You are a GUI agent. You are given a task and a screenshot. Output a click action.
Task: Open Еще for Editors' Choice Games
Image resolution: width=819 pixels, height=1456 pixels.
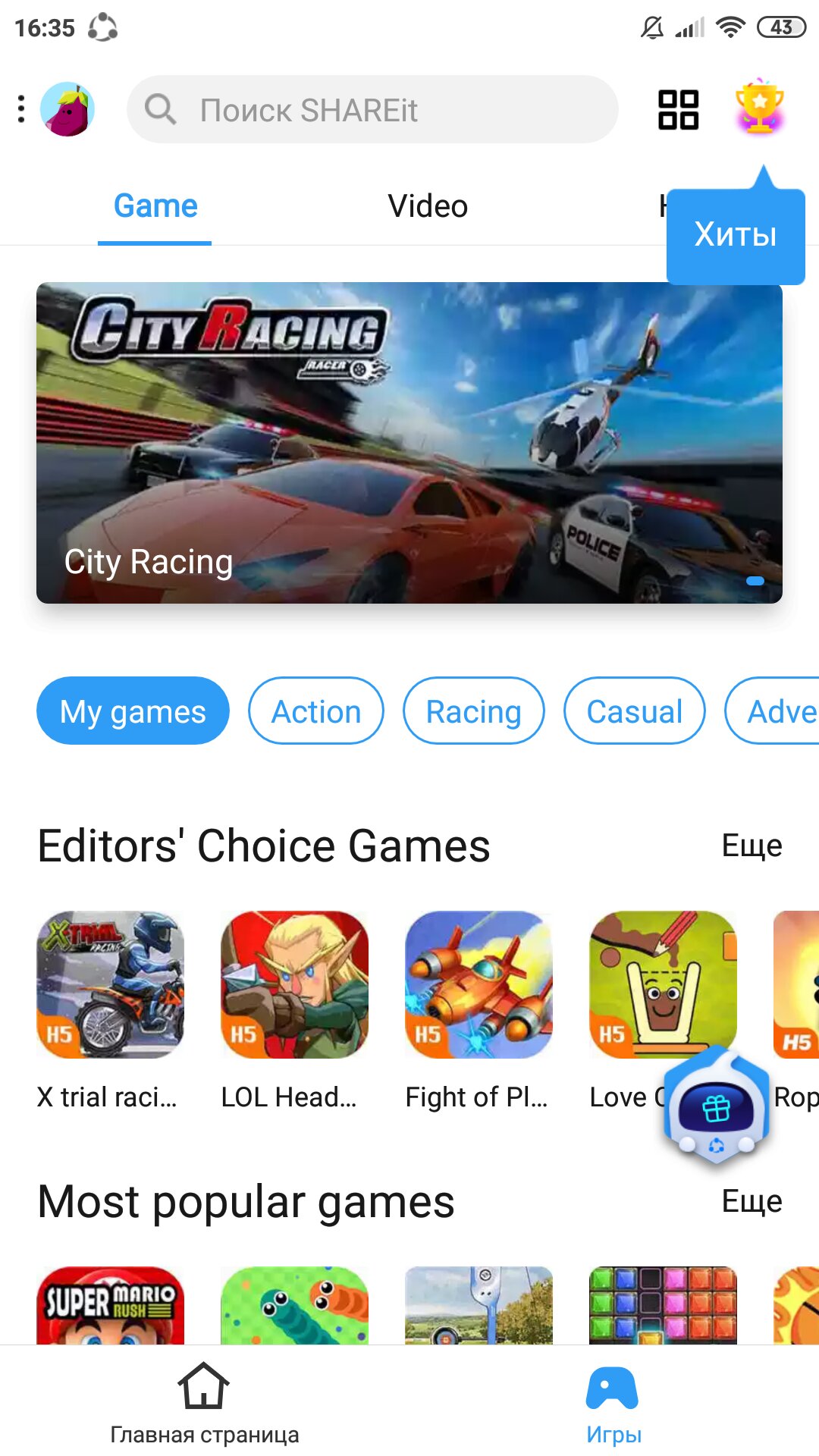752,846
